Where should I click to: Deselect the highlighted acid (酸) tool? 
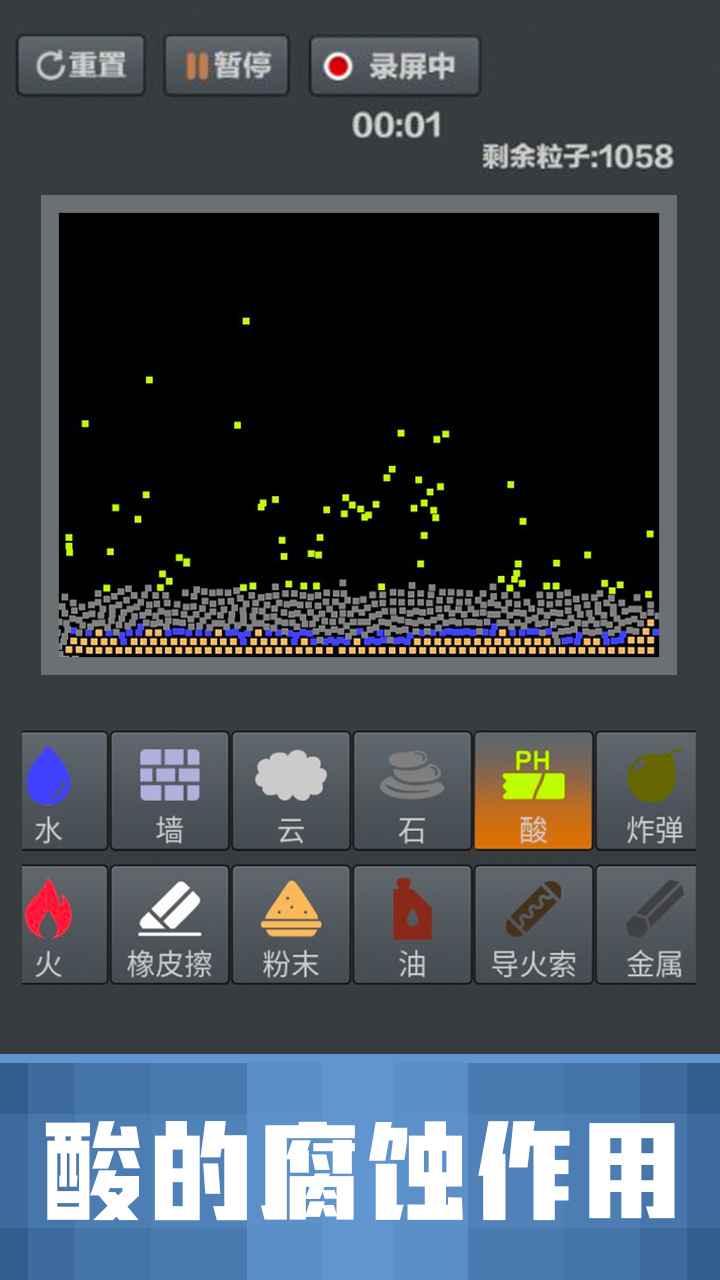pyautogui.click(x=534, y=791)
